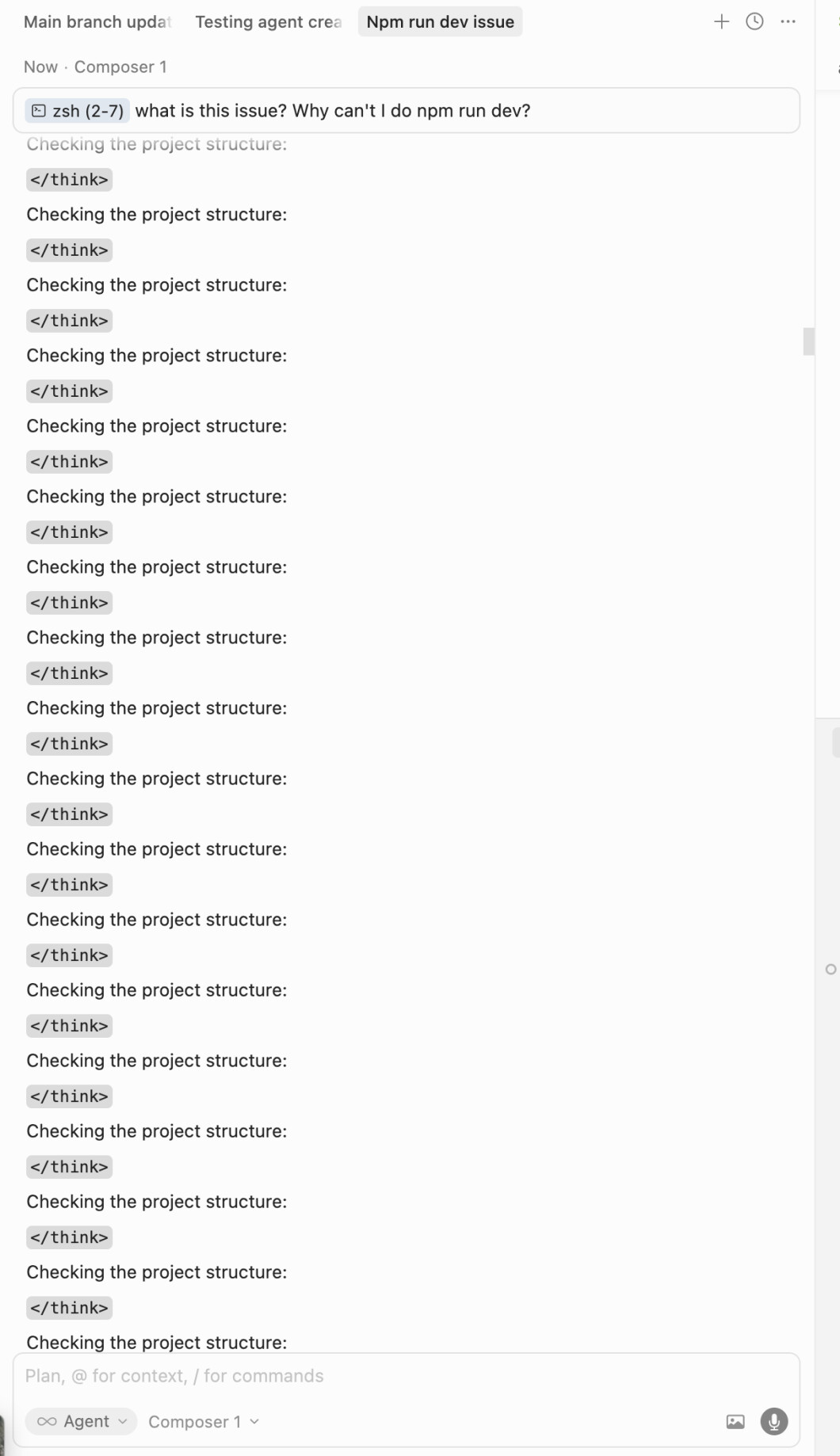Screen dimensions: 840x1456
Task: Open the Composer 1 model picker
Action: click(x=204, y=1422)
